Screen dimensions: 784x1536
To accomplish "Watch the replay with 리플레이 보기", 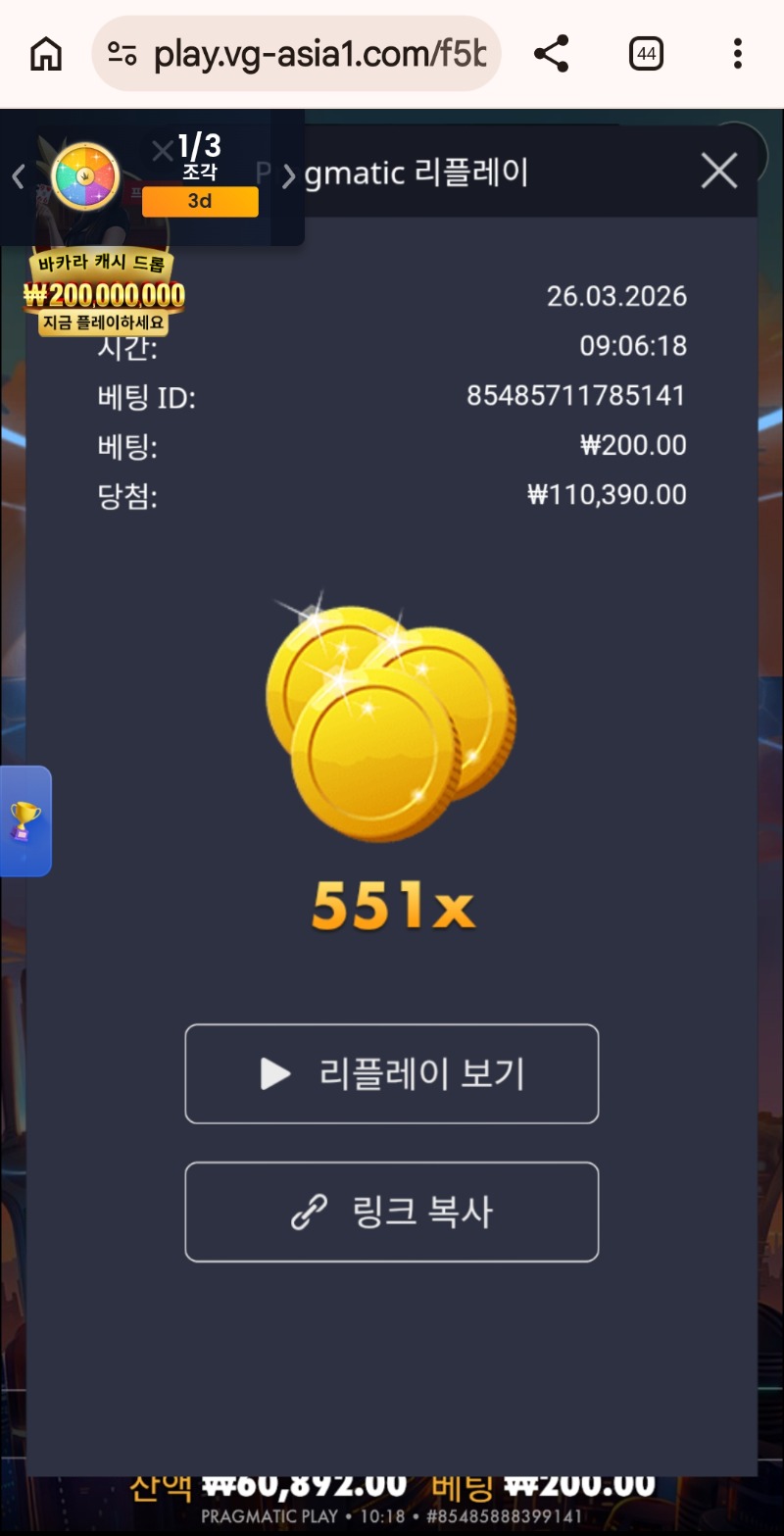I will (x=391, y=1073).
